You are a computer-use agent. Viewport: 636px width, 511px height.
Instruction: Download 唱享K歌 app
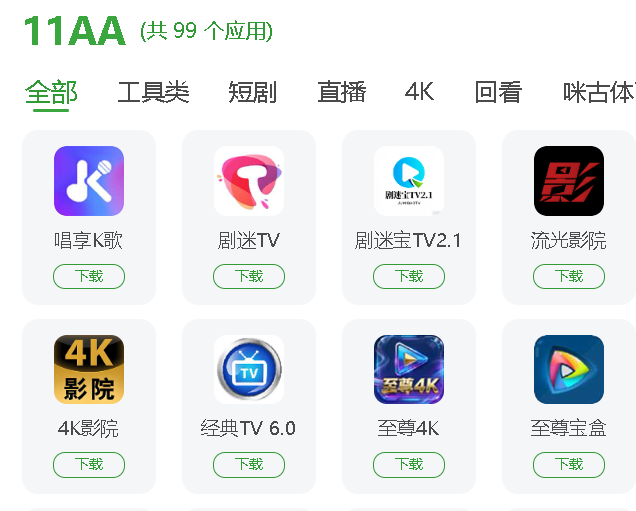(89, 276)
